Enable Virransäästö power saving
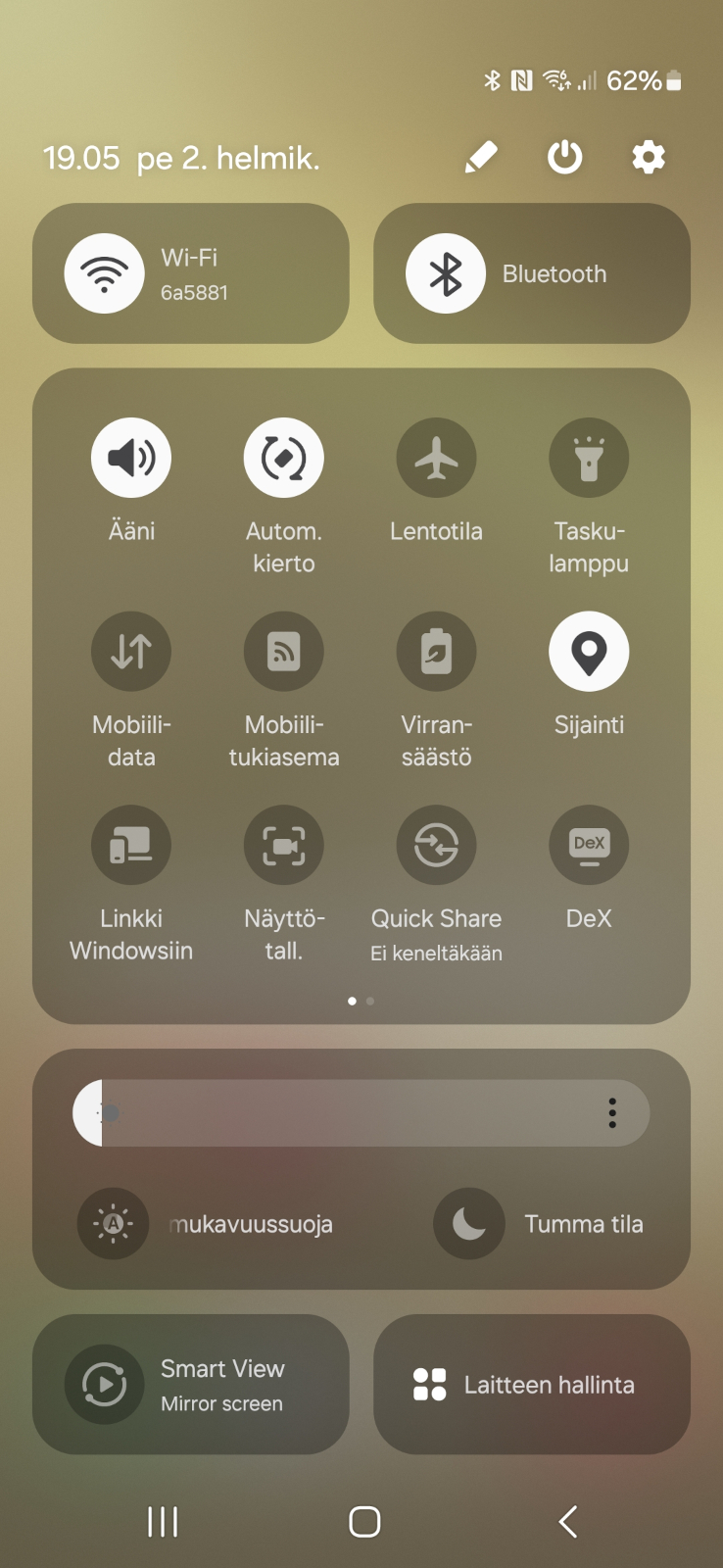The image size is (723, 1568). pyautogui.click(x=436, y=652)
